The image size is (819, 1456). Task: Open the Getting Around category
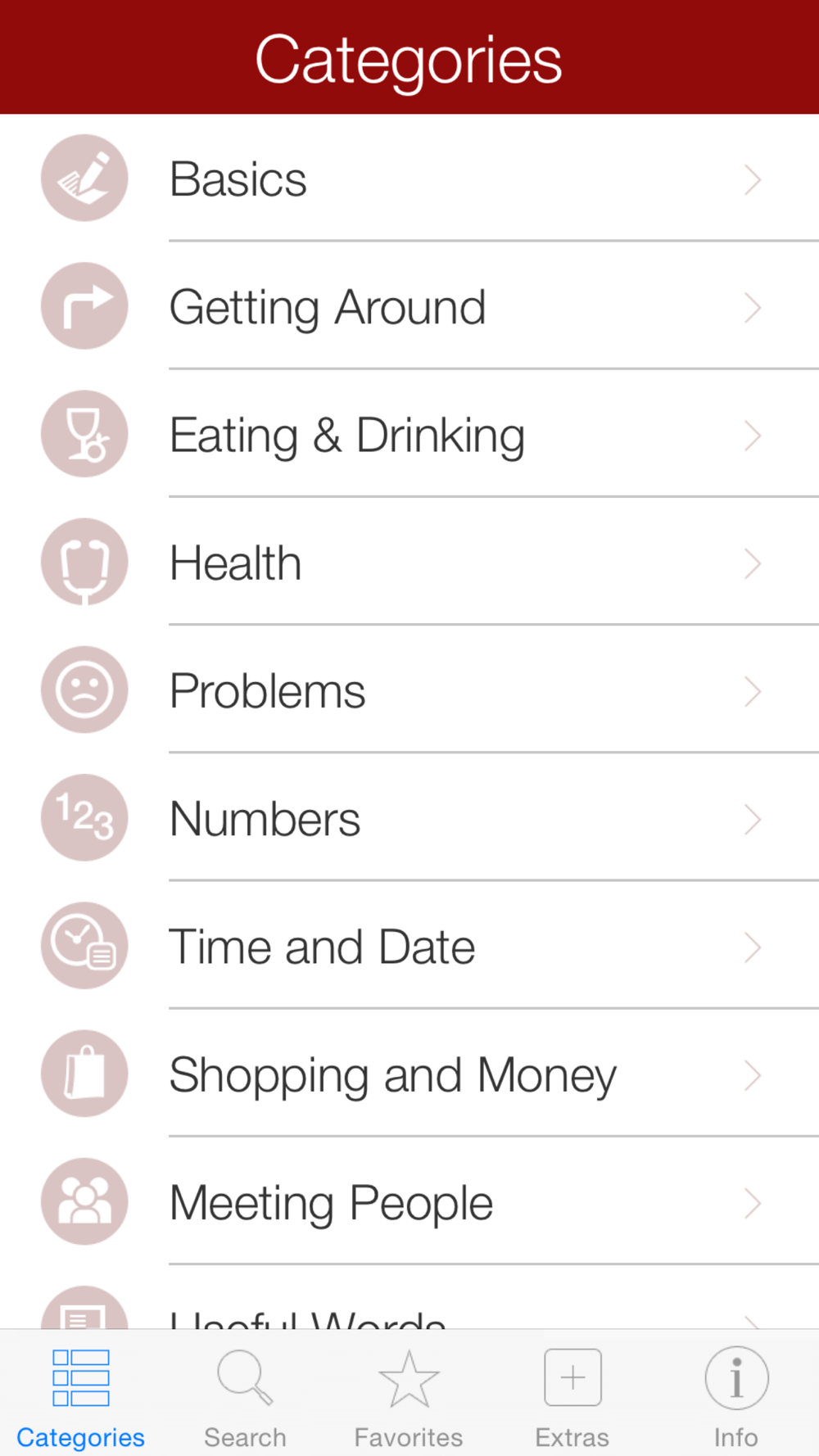pos(409,306)
